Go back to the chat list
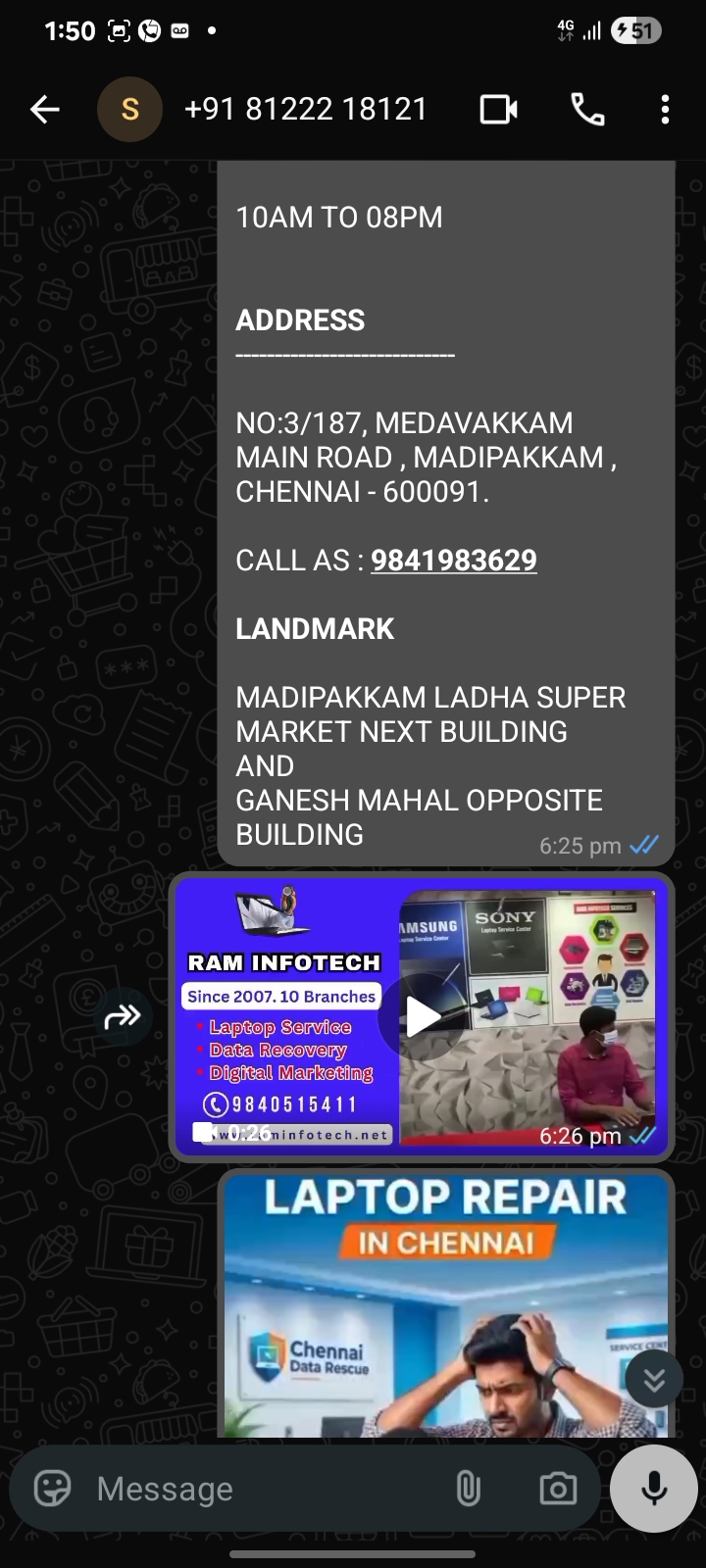 pyautogui.click(x=44, y=110)
